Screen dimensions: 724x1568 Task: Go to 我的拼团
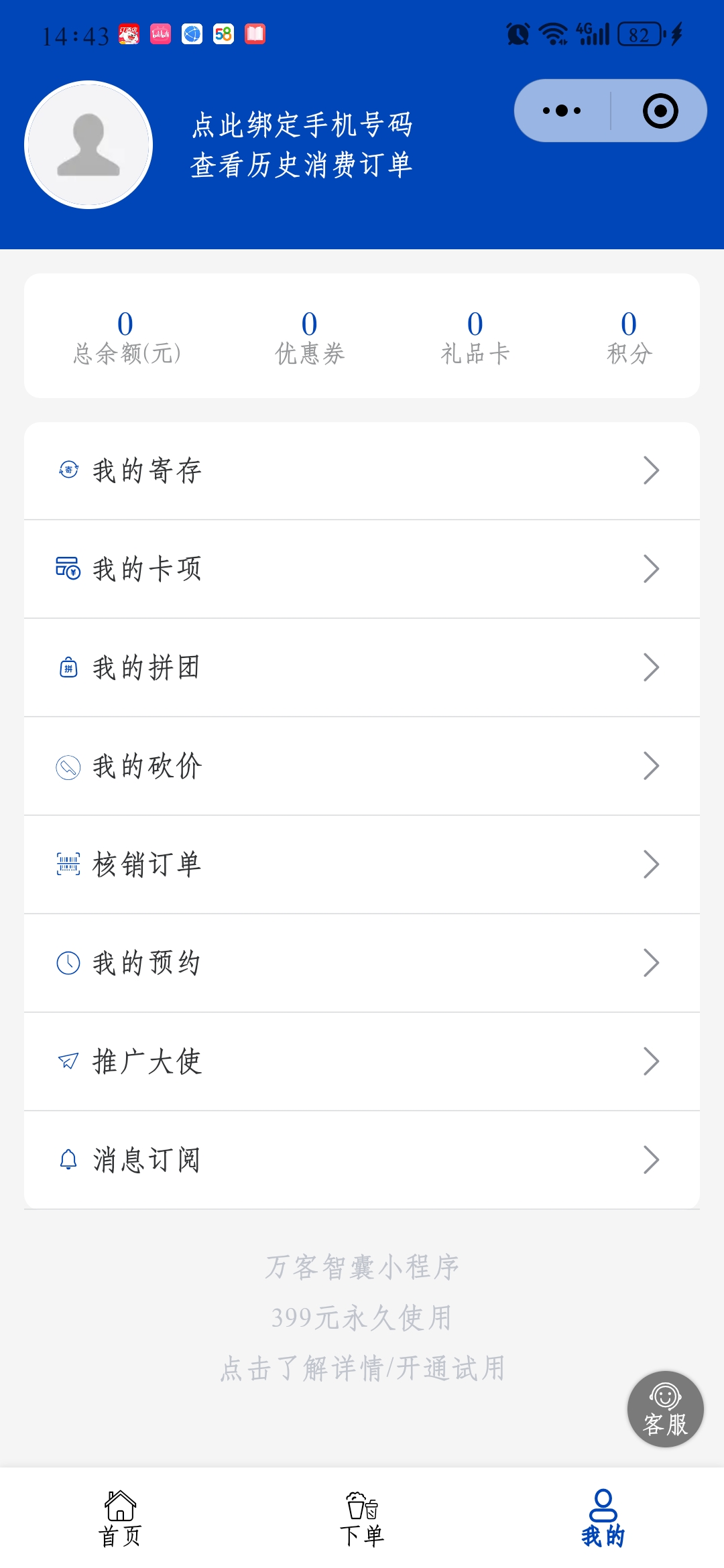362,667
